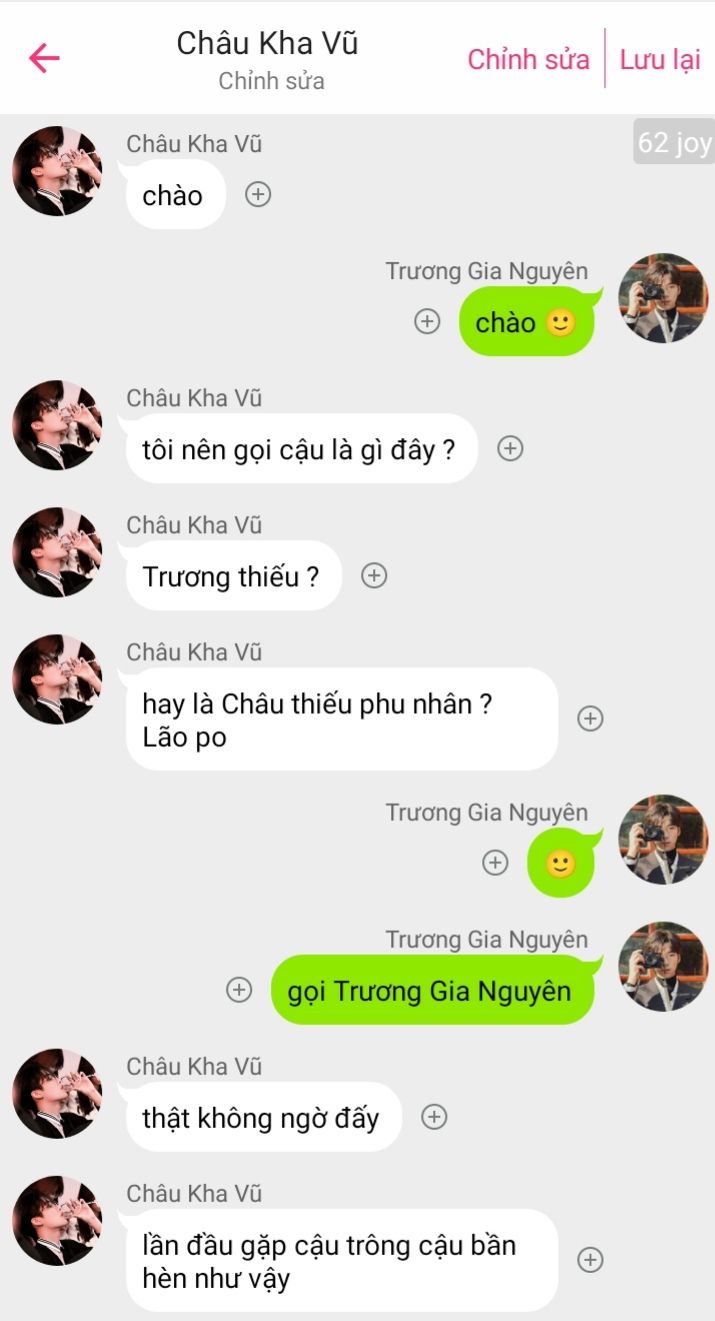The width and height of the screenshot is (715, 1321).
Task: Tap the header subtitle Chỉnh sửa under the name
Action: click(271, 82)
